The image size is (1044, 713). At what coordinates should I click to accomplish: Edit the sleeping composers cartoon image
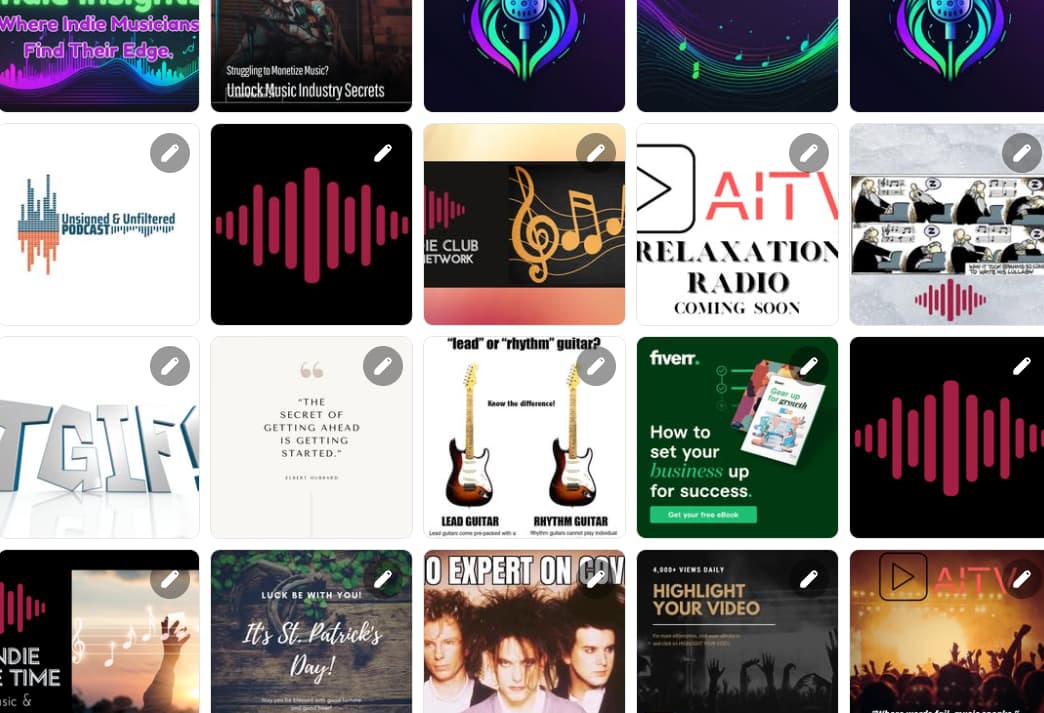(1022, 153)
